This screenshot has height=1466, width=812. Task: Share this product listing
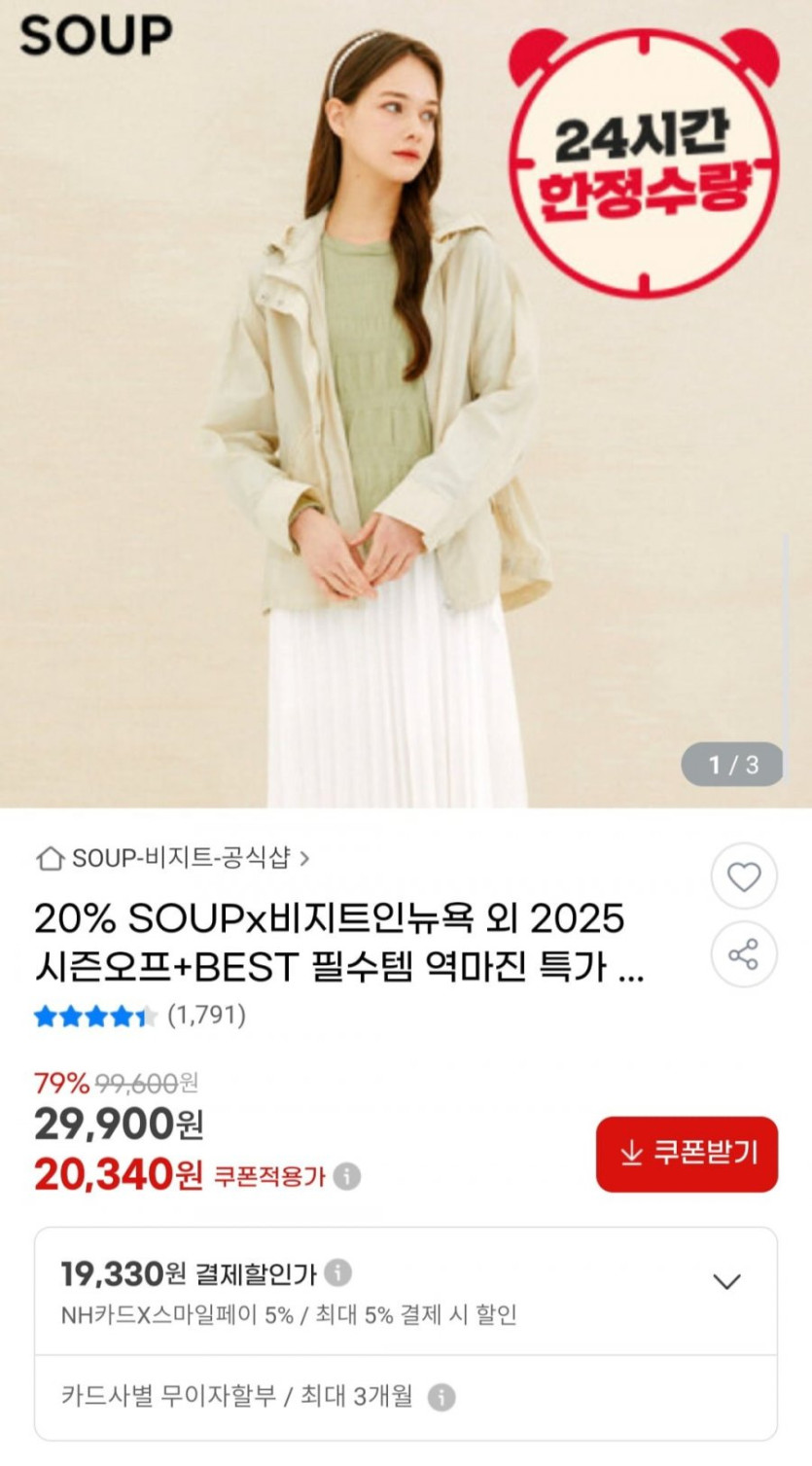[x=744, y=954]
